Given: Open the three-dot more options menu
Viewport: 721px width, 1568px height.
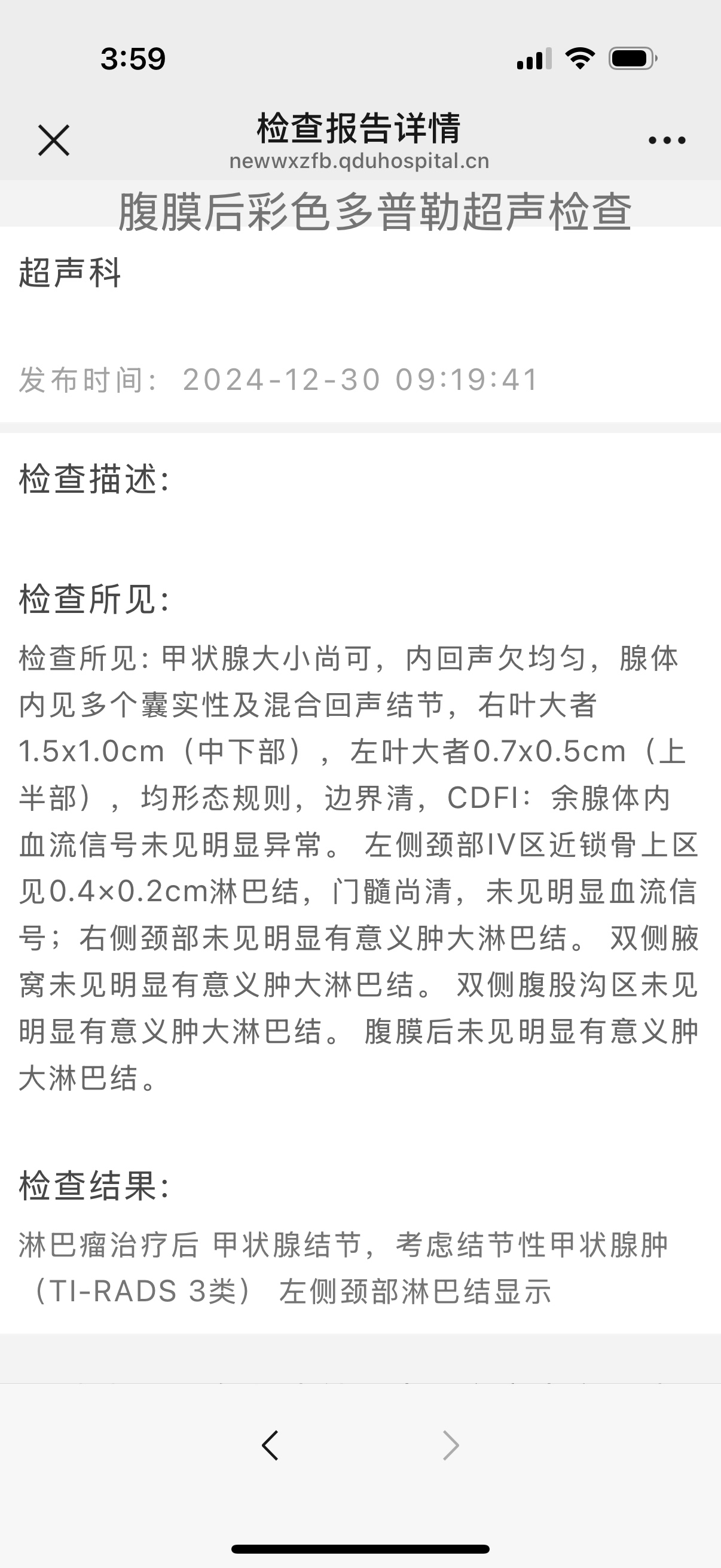Looking at the screenshot, I should point(667,141).
